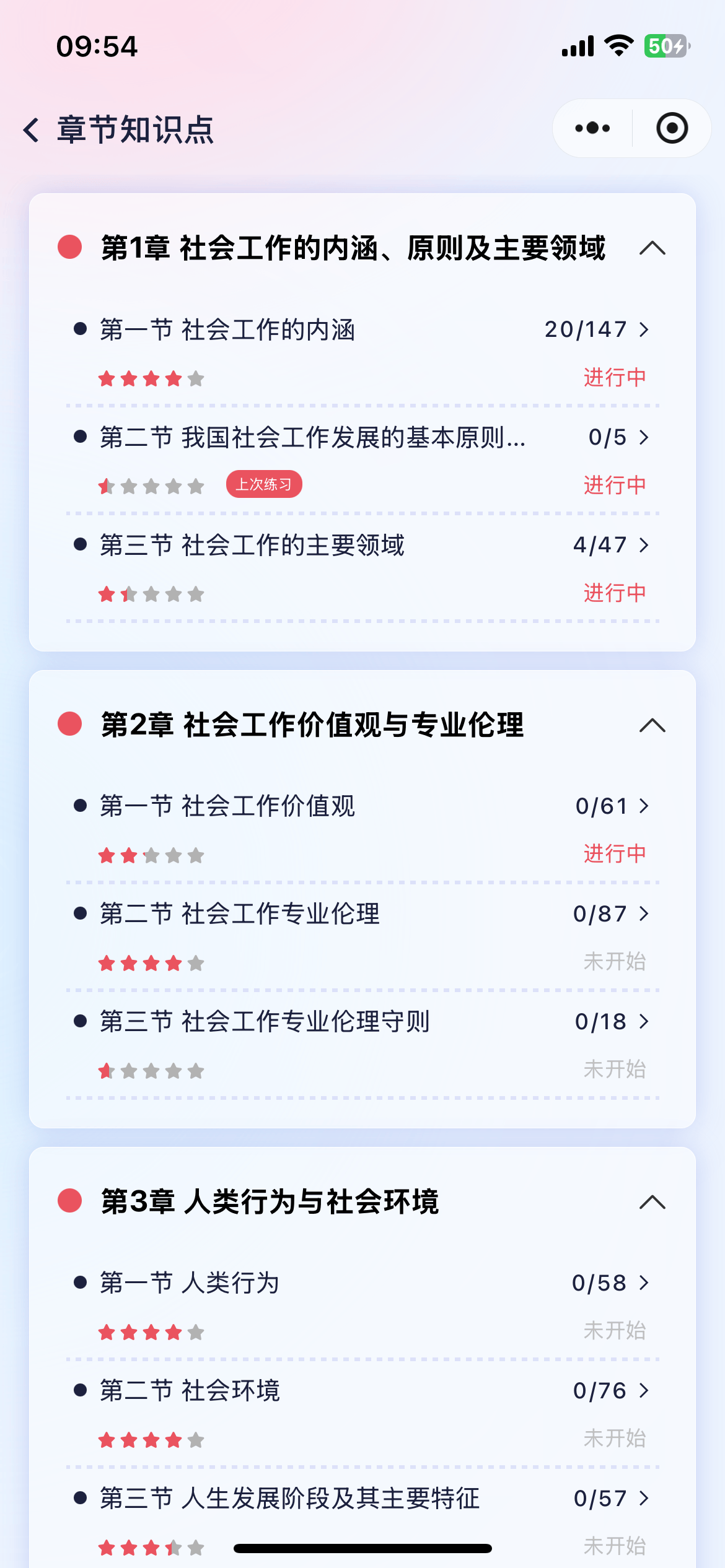Tap back arrow on 章节知识点 header
Viewport: 725px width, 1568px height.
click(30, 129)
